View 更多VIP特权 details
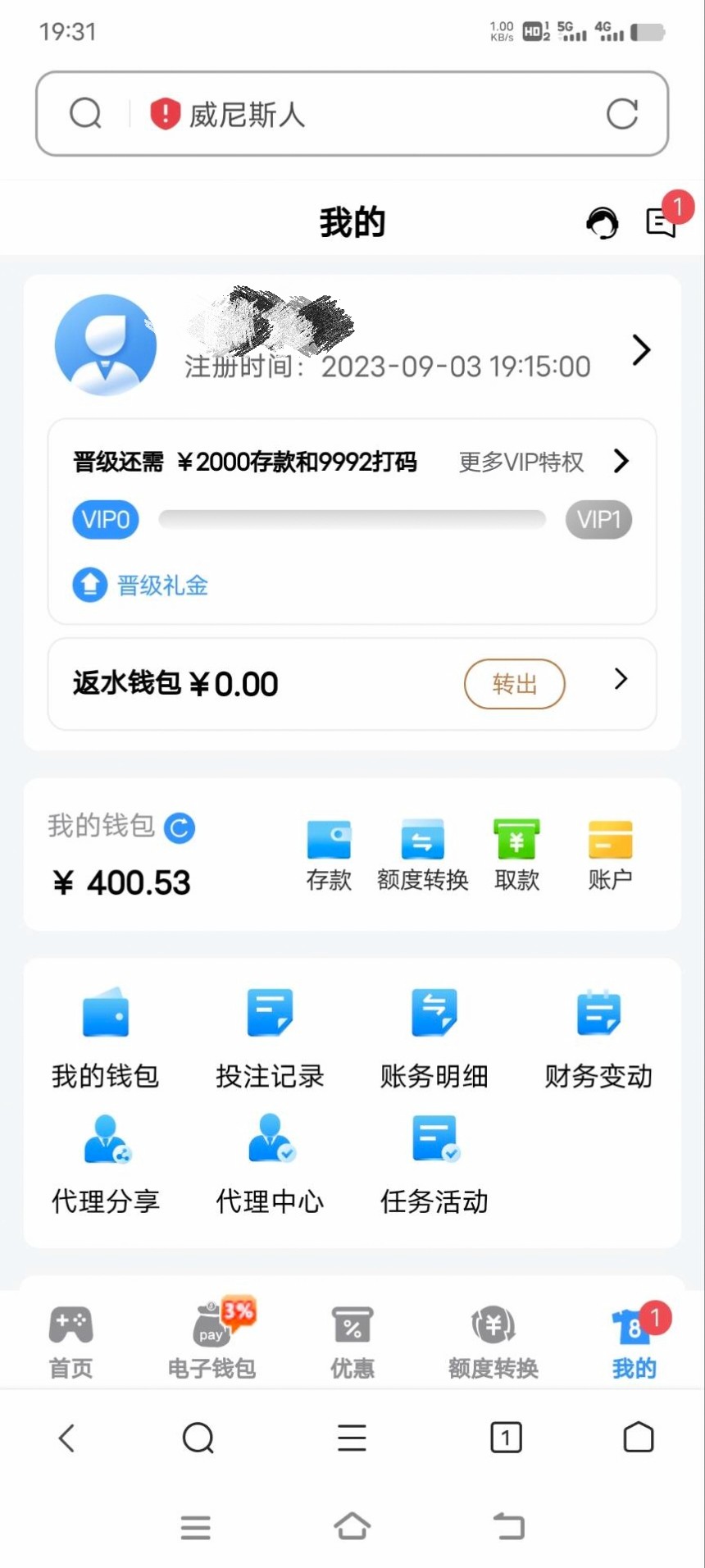 click(x=543, y=462)
